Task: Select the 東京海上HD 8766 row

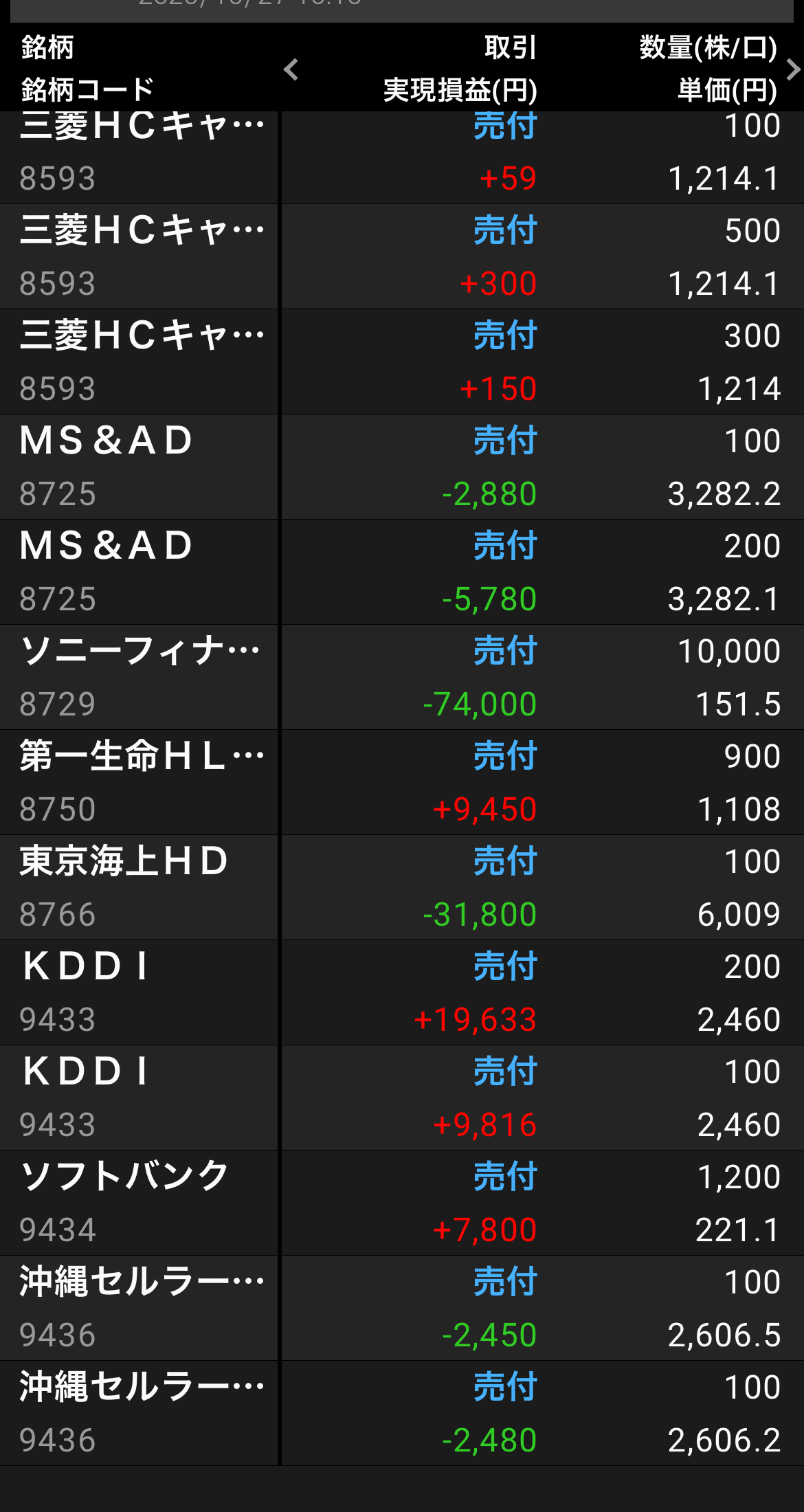Action: click(x=402, y=887)
